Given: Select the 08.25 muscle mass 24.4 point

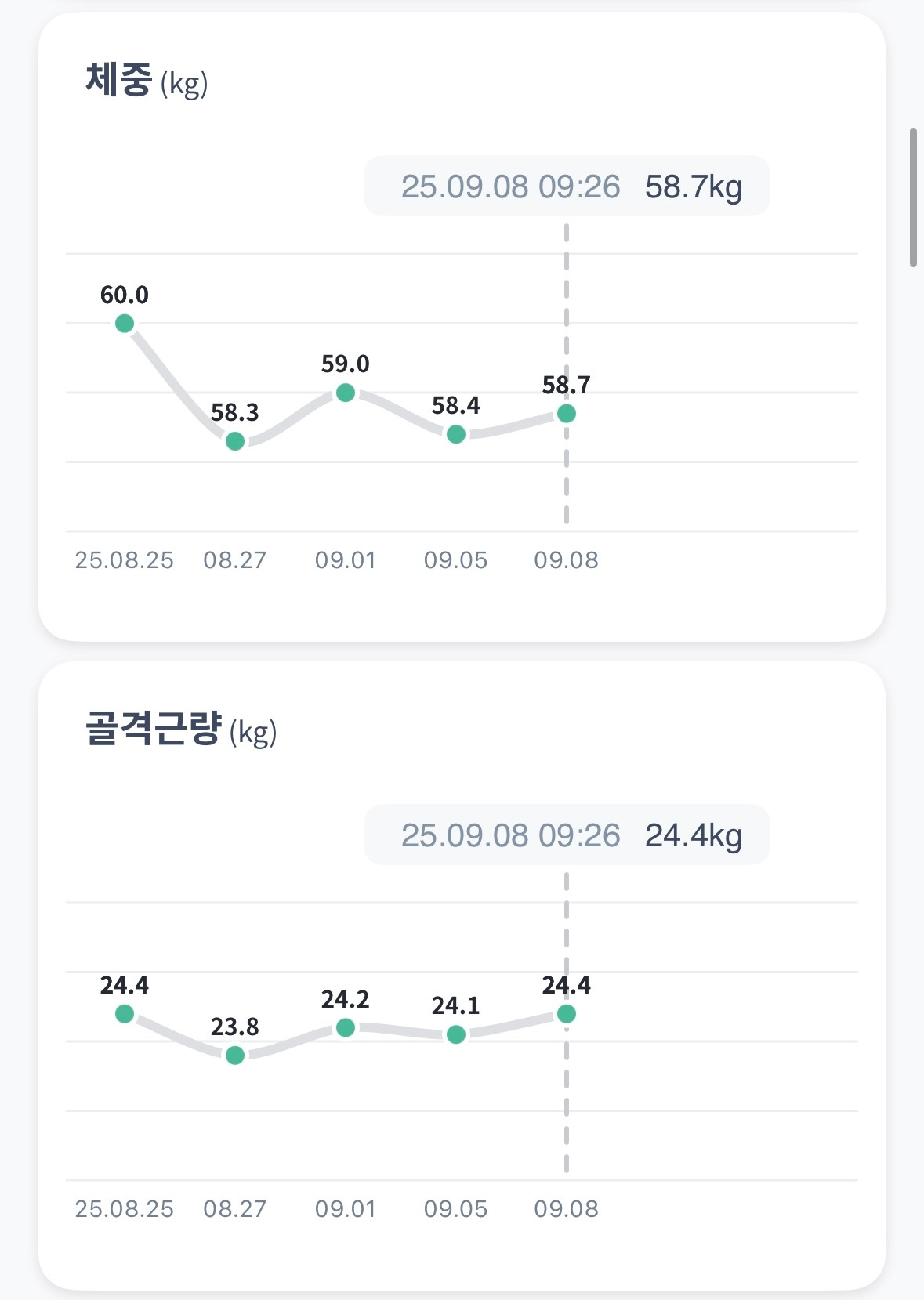Looking at the screenshot, I should [125, 1014].
